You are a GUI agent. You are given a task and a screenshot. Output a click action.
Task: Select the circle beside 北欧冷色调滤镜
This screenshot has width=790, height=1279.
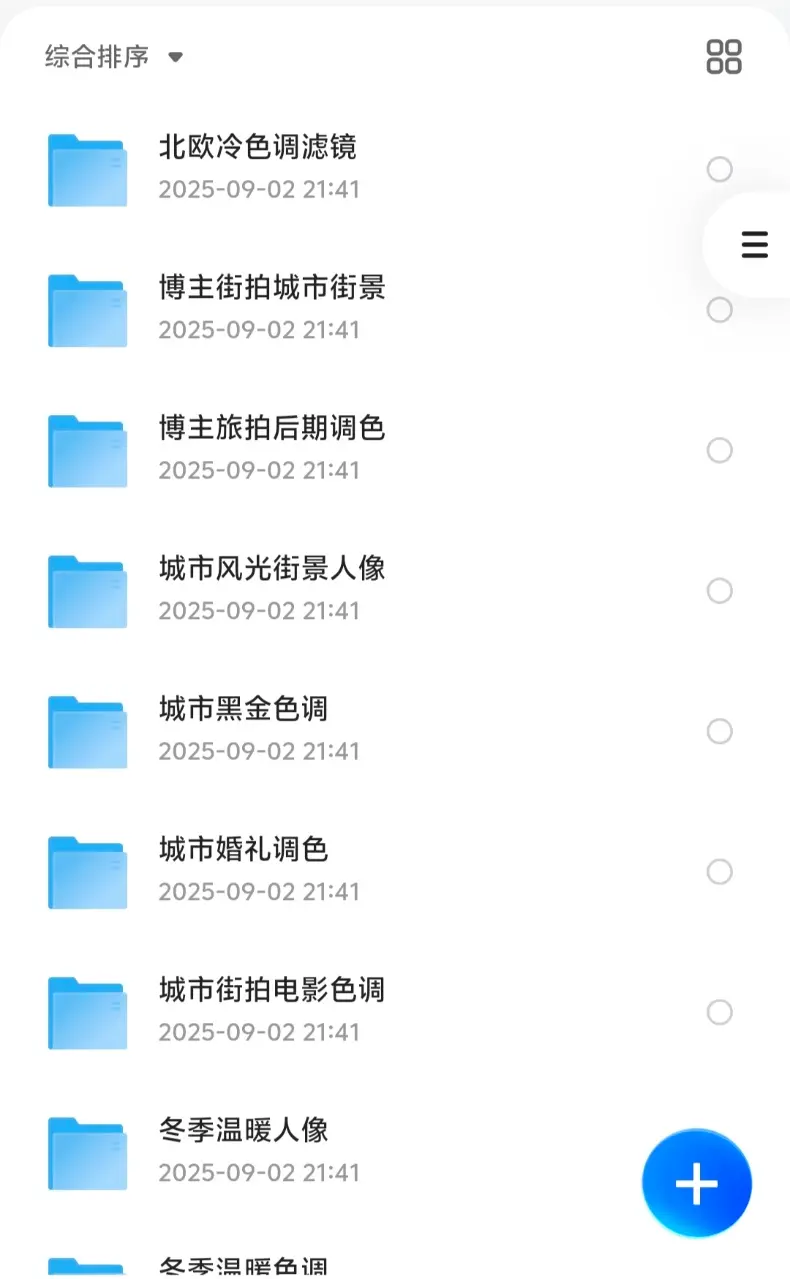click(719, 169)
